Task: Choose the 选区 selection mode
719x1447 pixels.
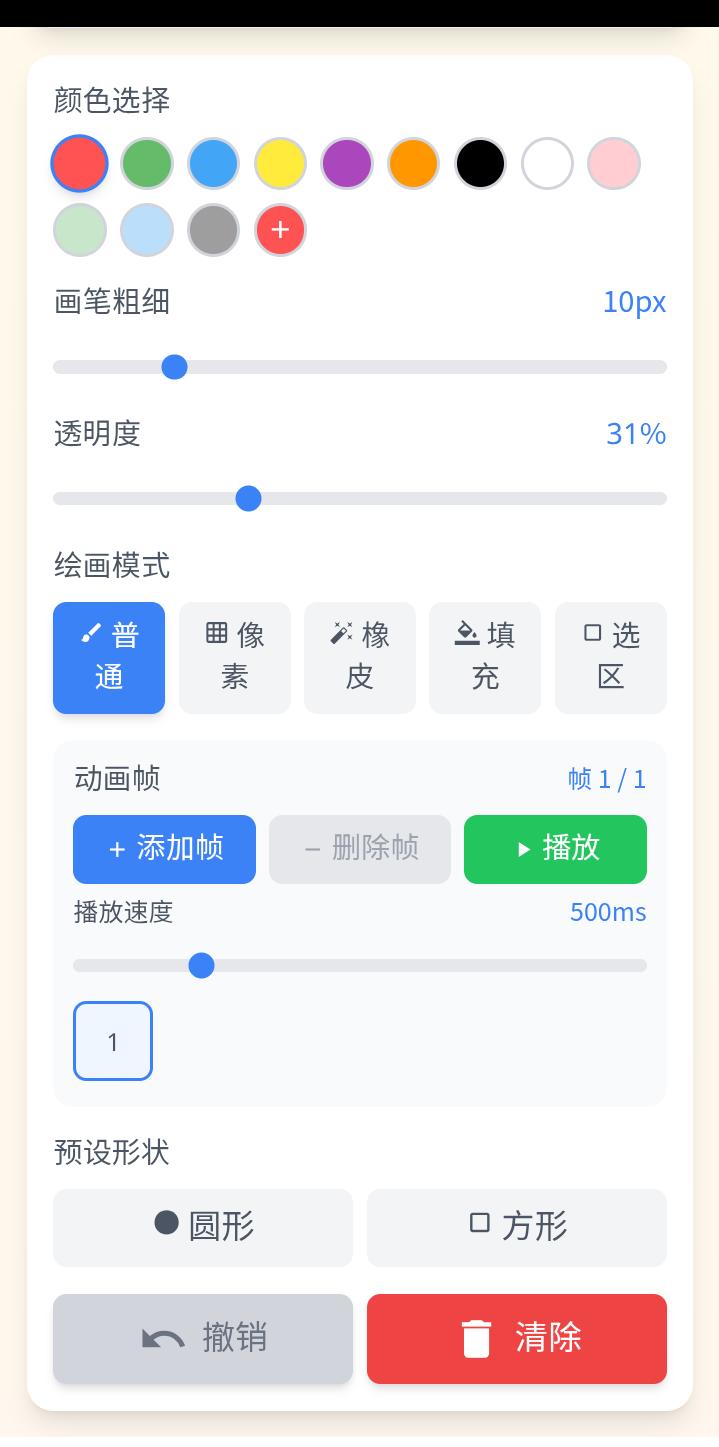Action: tap(610, 657)
